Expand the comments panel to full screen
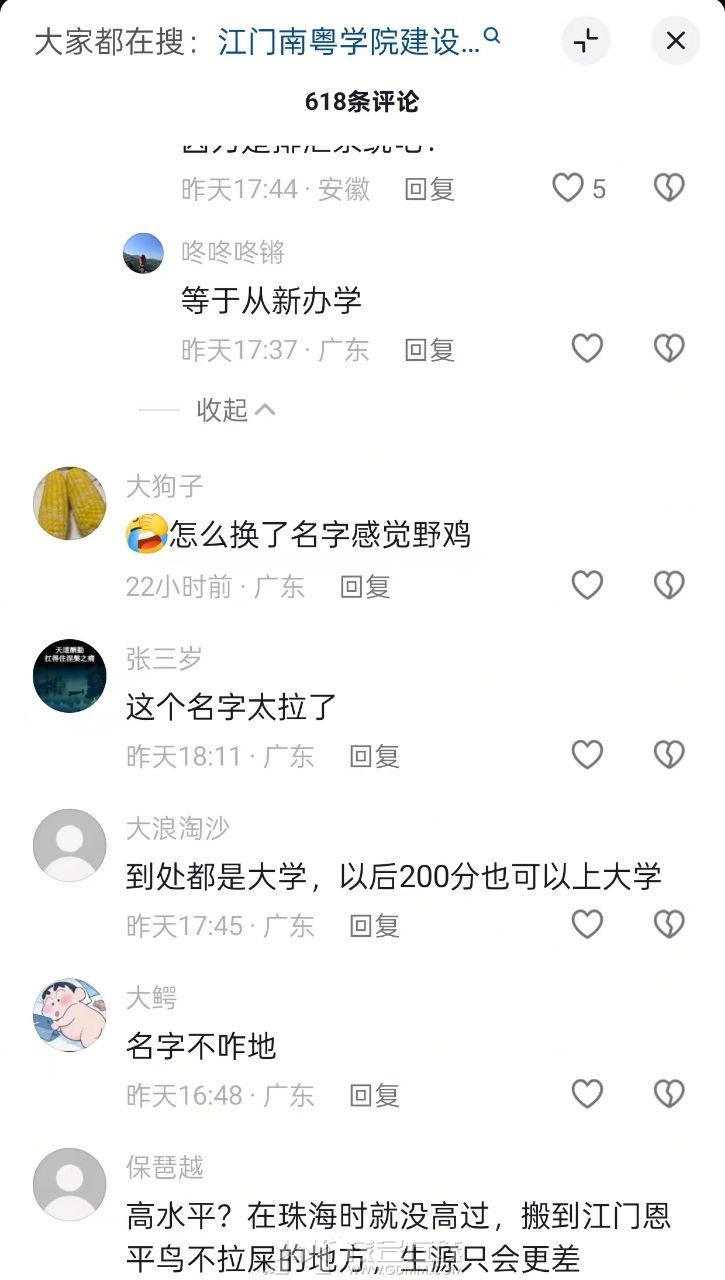Viewport: 725px width, 1280px height. tap(586, 41)
